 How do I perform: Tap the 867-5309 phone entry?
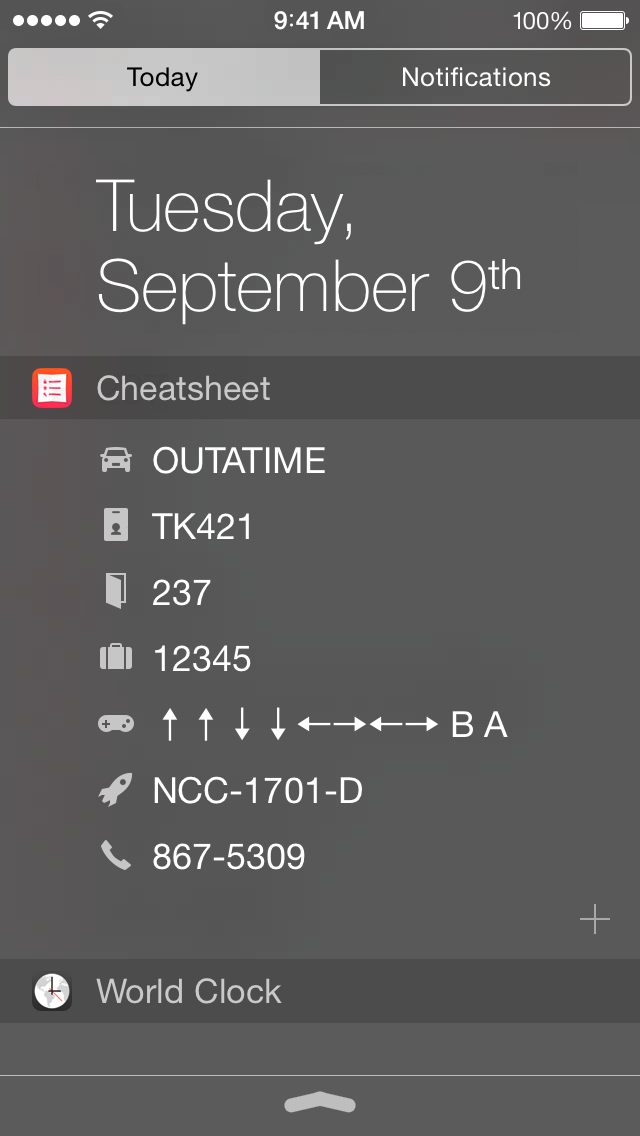[x=228, y=857]
